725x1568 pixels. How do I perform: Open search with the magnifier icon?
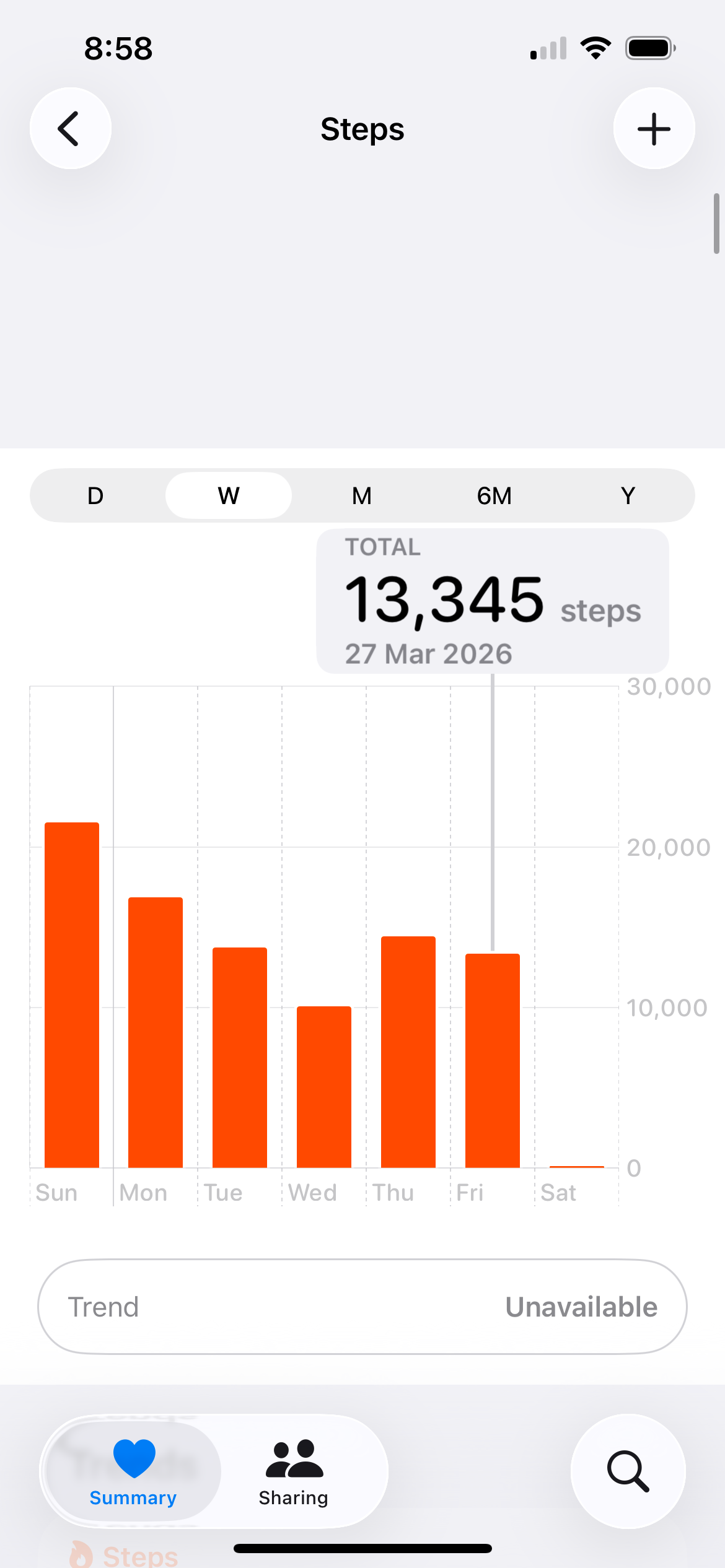coord(628,1471)
